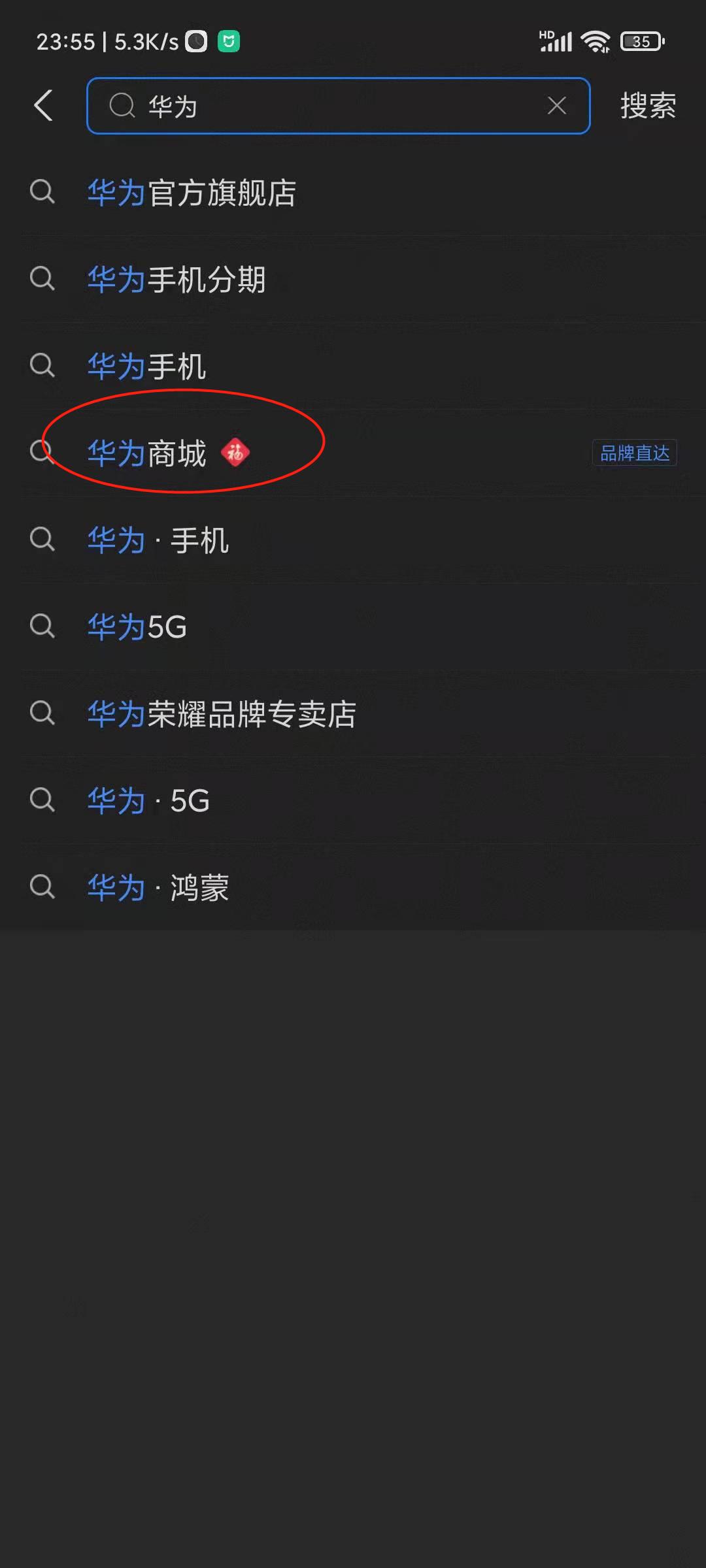Image resolution: width=706 pixels, height=1568 pixels.
Task: Open the suggestion 华为荣耀品牌专卖店
Action: [x=222, y=714]
